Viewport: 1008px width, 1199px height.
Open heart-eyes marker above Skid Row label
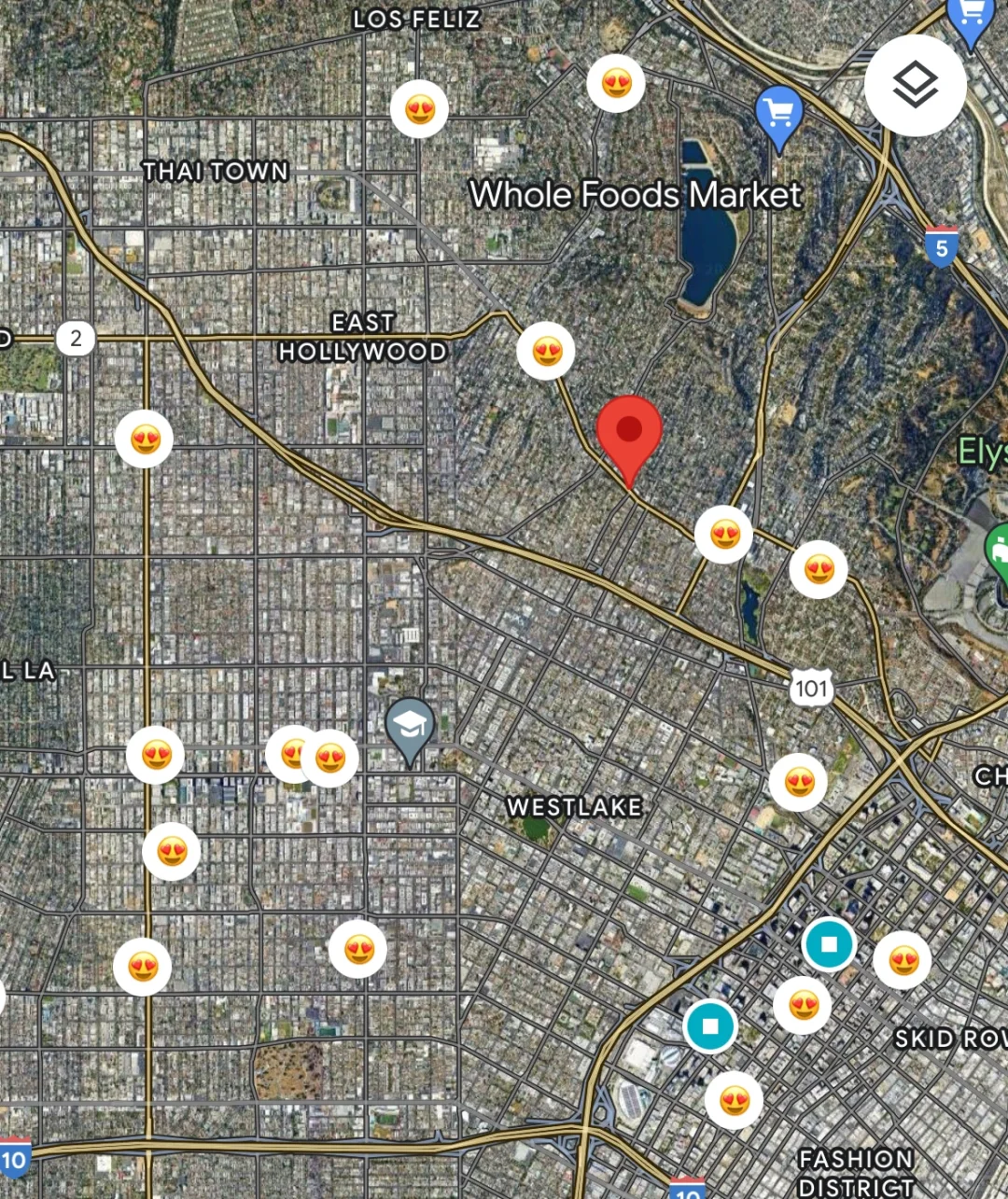(x=903, y=960)
